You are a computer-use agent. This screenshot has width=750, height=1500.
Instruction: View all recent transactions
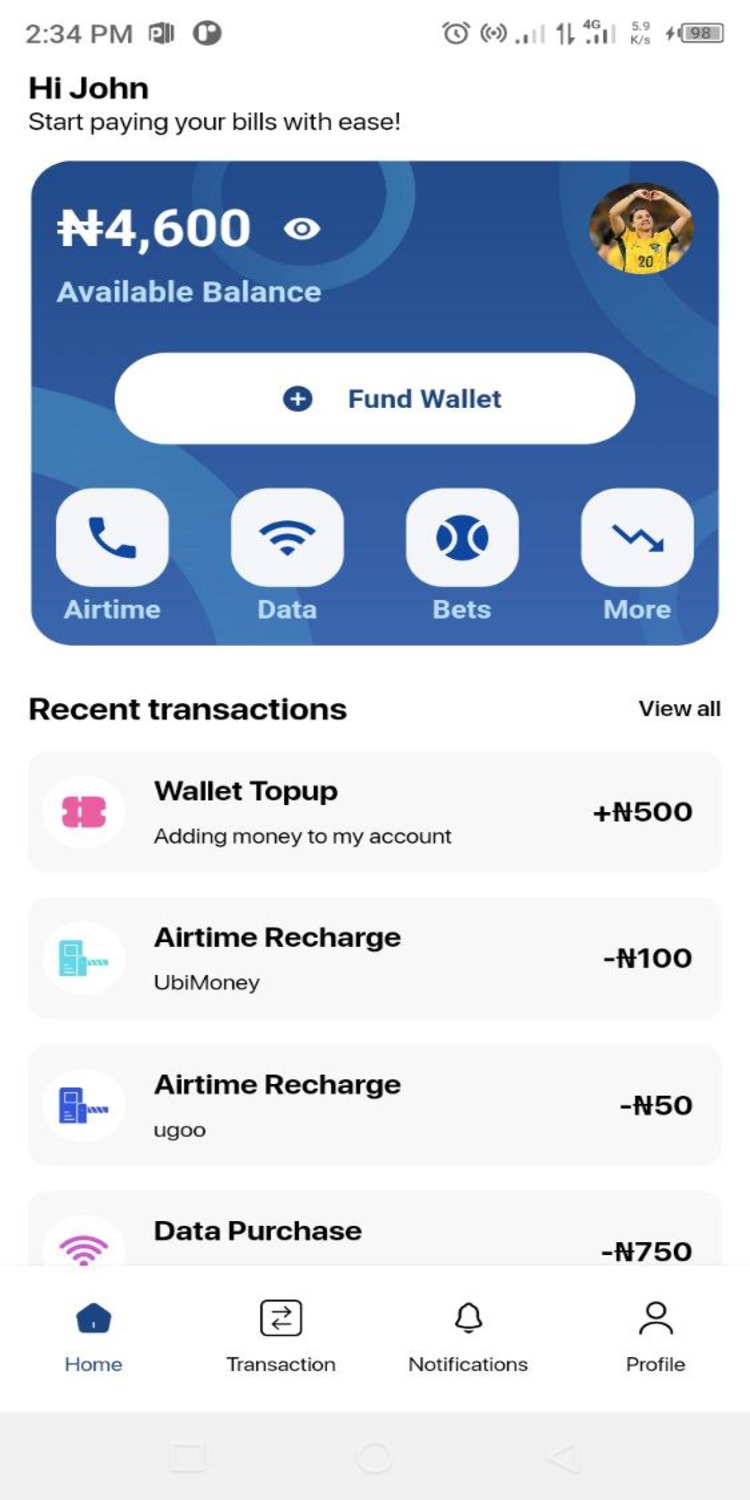679,709
